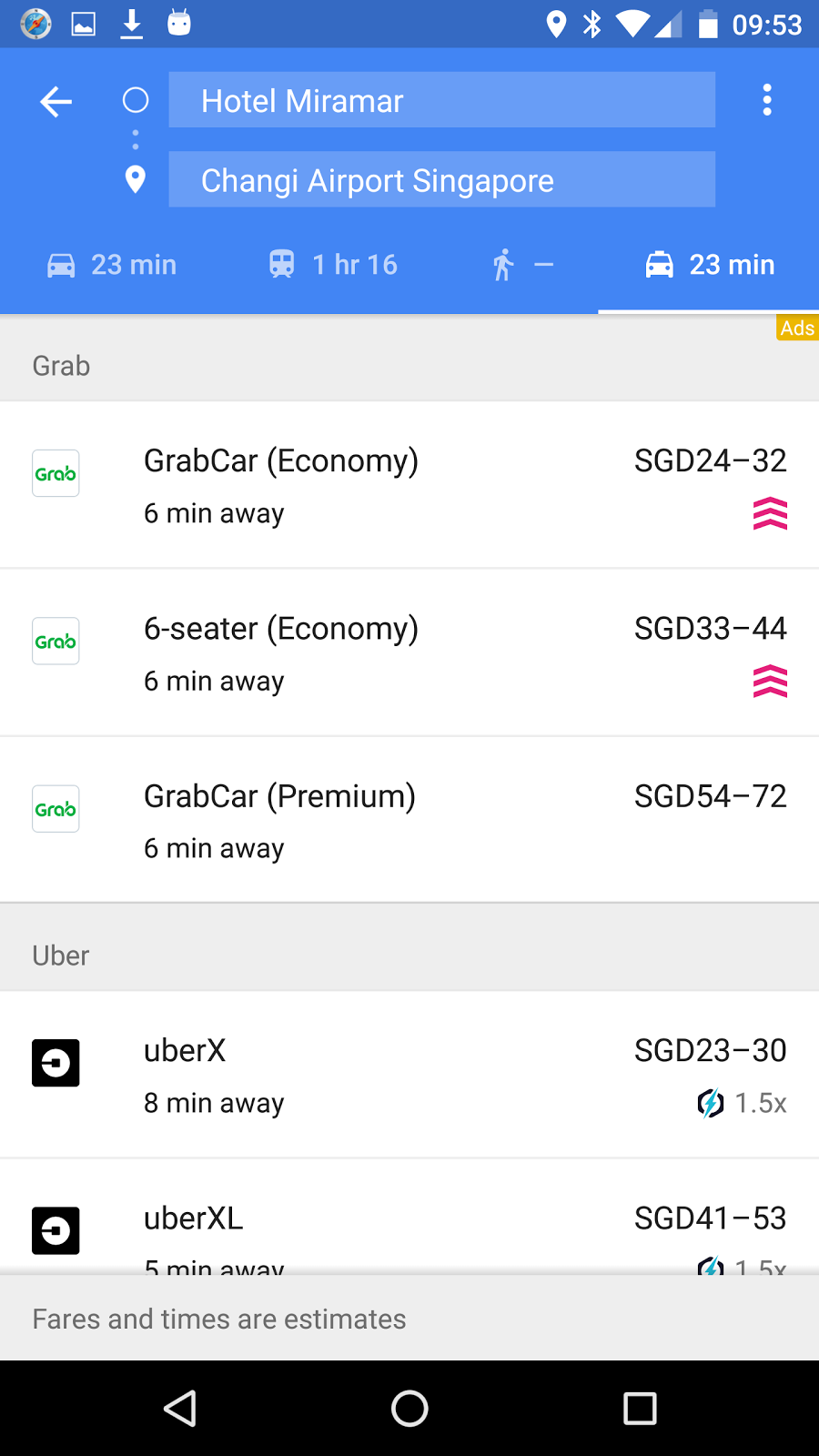Open the three-dot overflow menu

click(767, 100)
